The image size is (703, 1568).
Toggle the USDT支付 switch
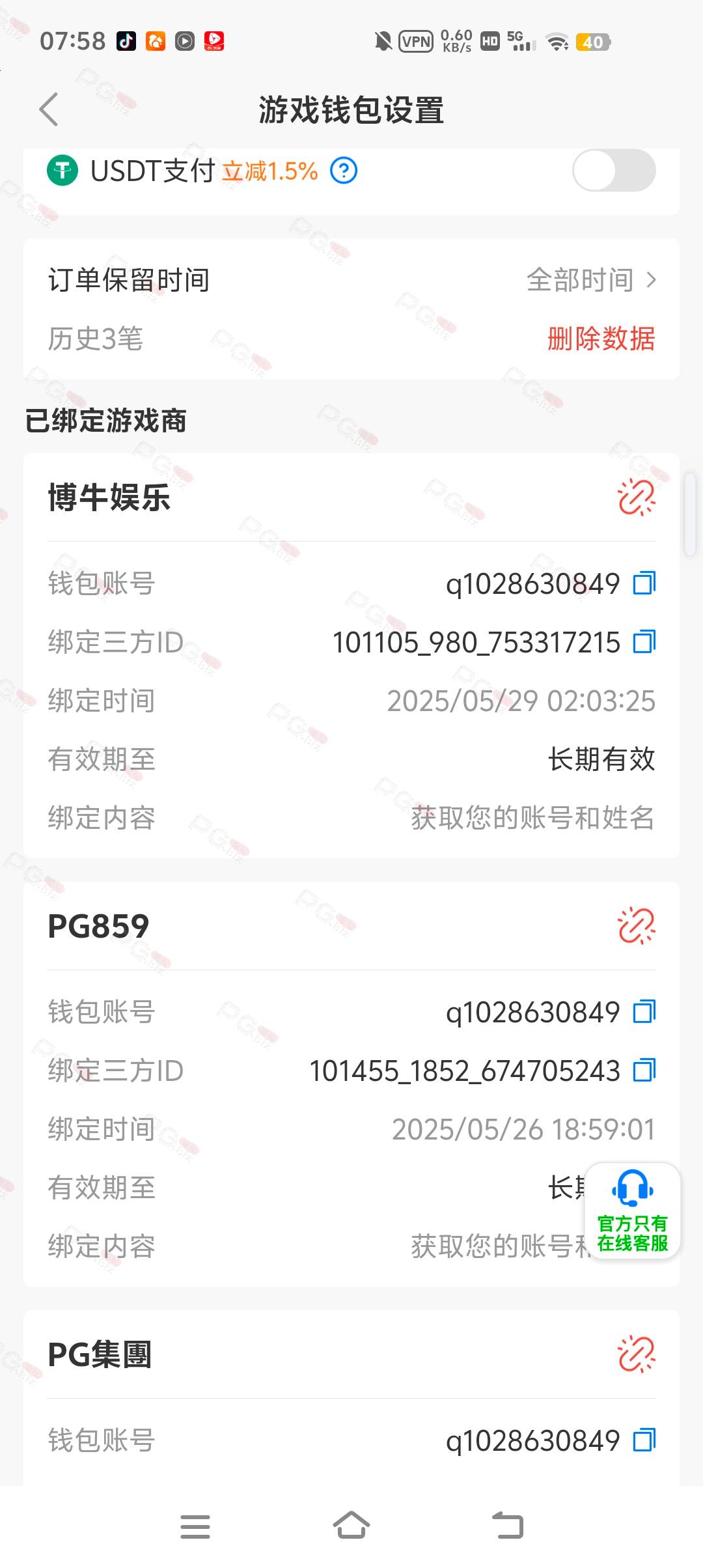614,171
